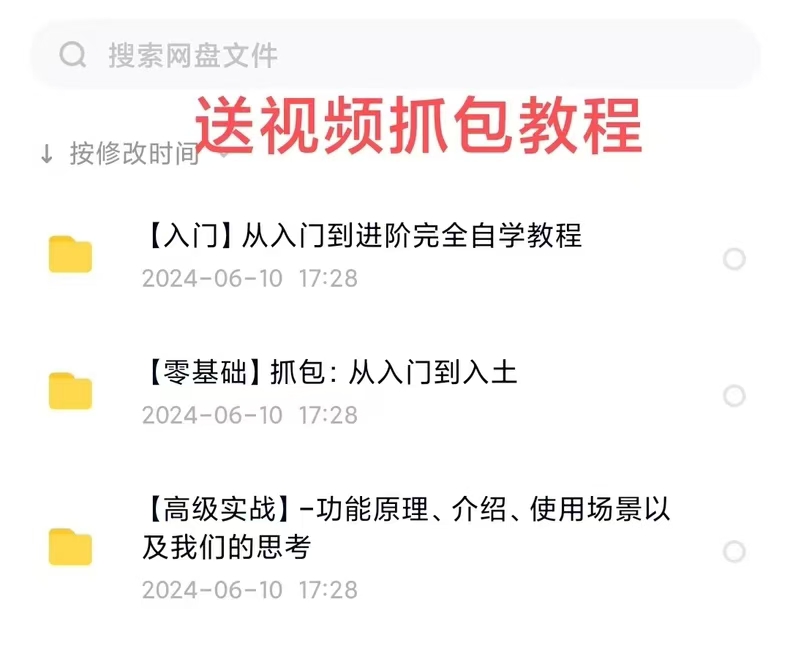Select the 【入门】 folder with its circle
The width and height of the screenshot is (790, 651).
tap(734, 260)
